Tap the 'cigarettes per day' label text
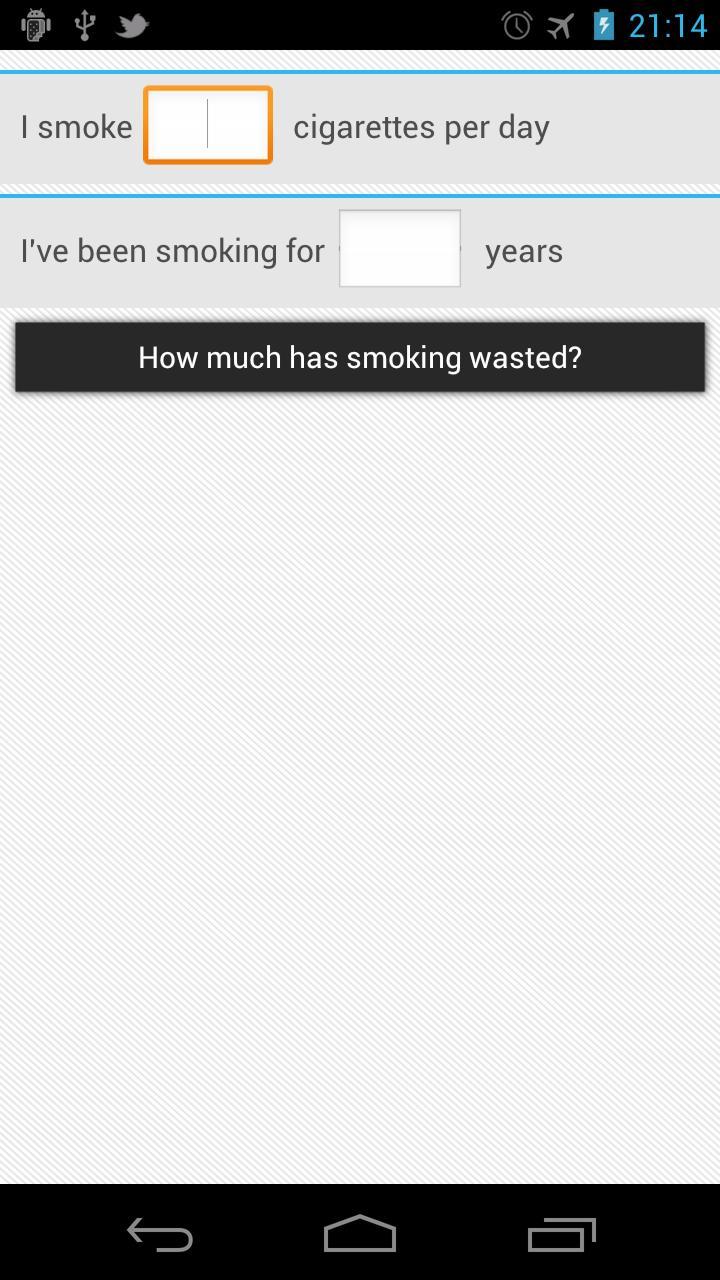Image resolution: width=720 pixels, height=1280 pixels. coord(420,126)
